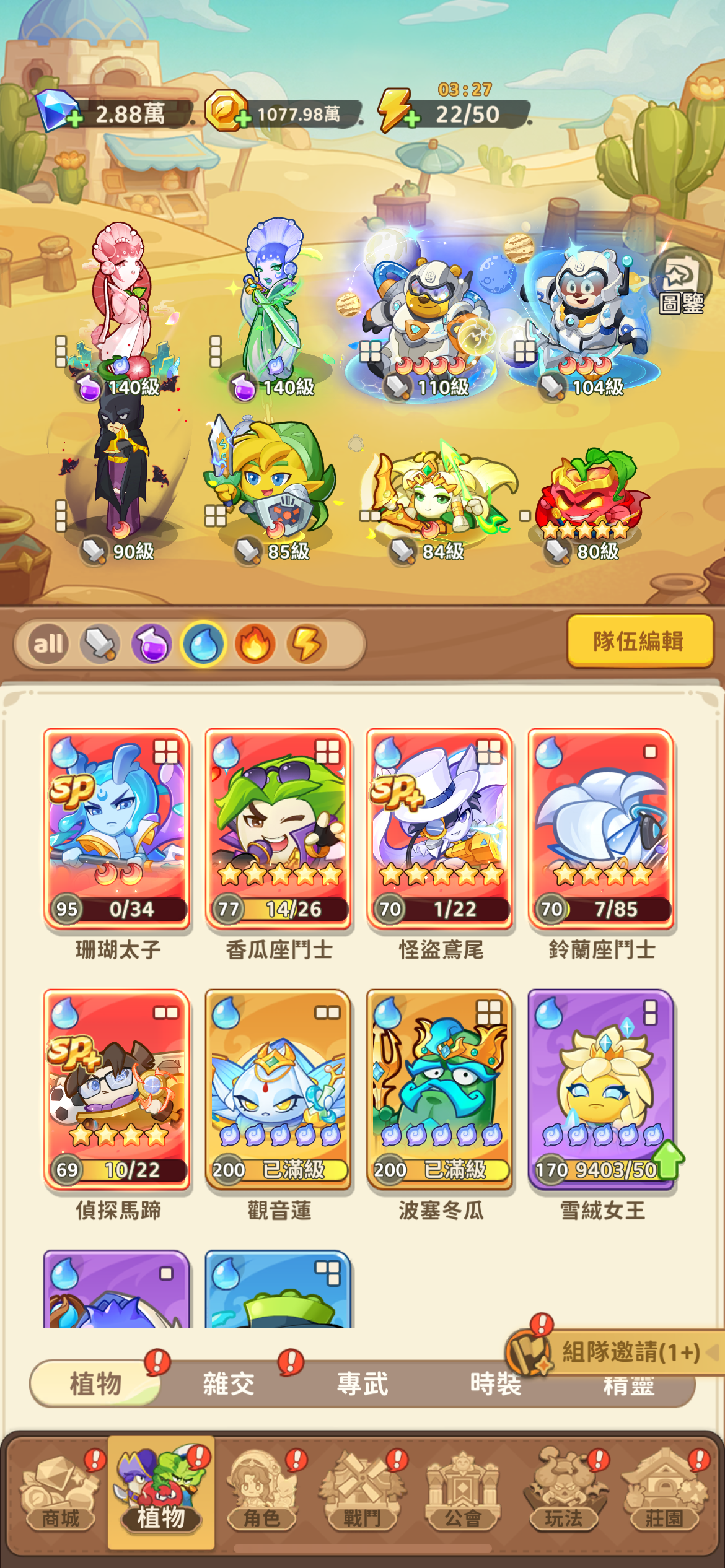Screen dimensions: 725x1568
Task: Filter by the purple potion attribute
Action: [151, 644]
